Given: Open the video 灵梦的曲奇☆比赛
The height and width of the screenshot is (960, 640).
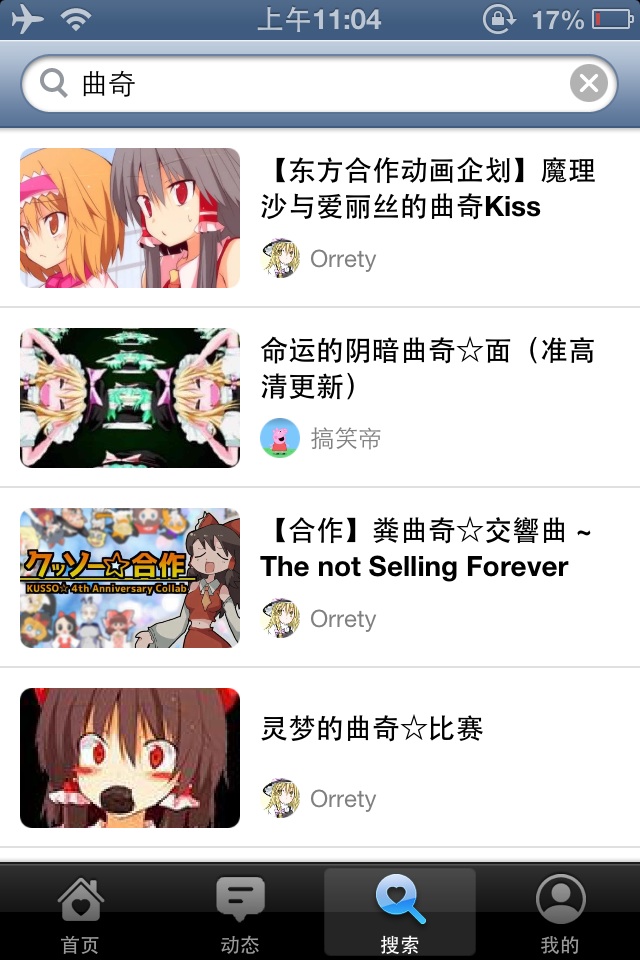Looking at the screenshot, I should coord(372,729).
